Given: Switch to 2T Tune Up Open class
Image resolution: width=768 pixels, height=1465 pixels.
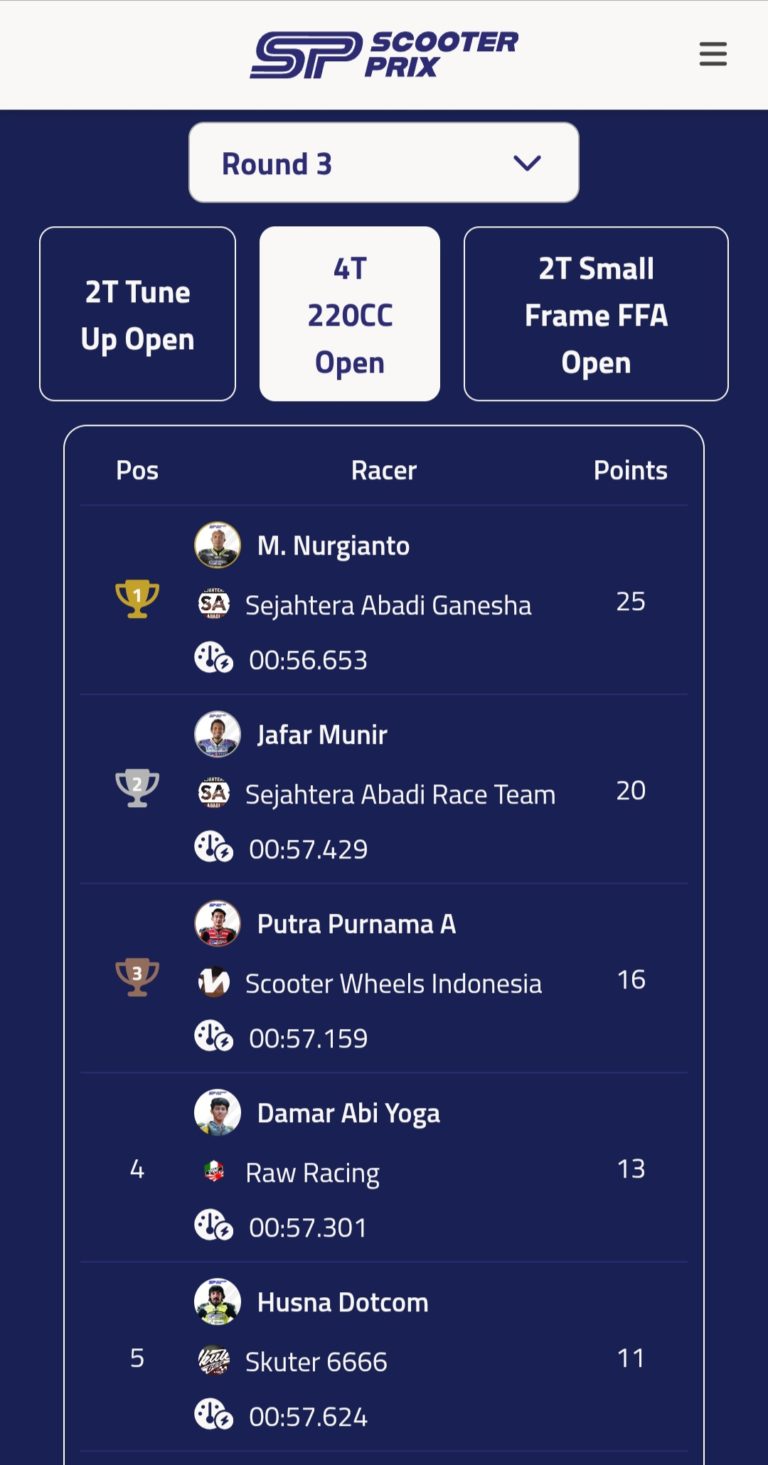Looking at the screenshot, I should tap(138, 314).
